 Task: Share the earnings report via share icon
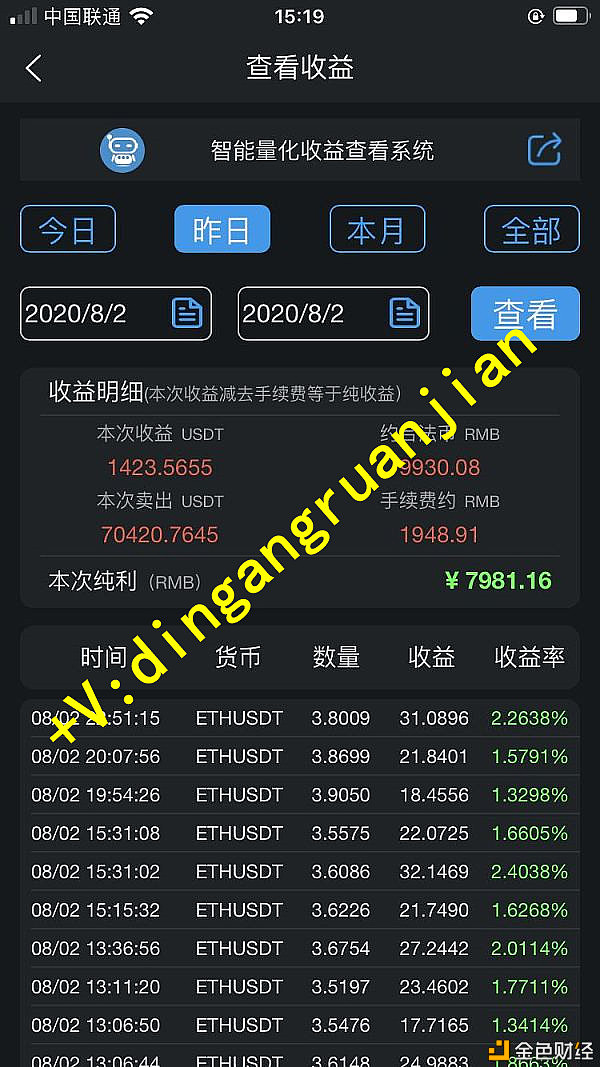coord(545,150)
